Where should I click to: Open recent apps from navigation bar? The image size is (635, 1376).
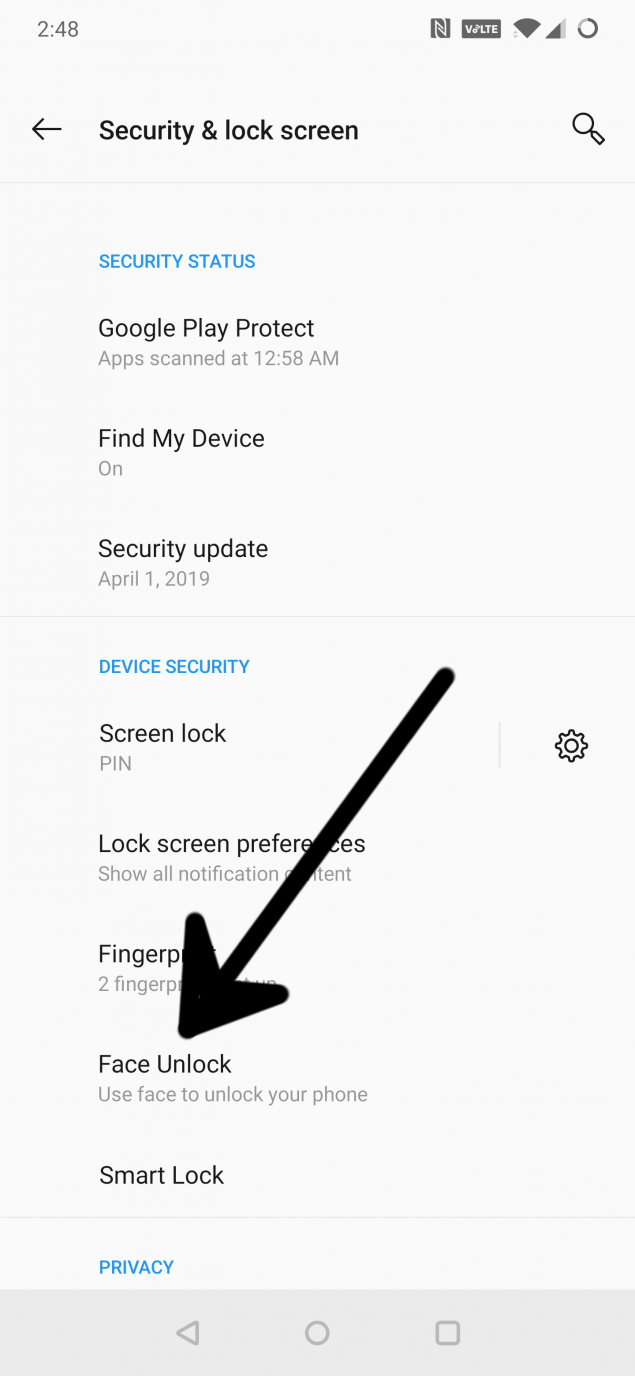[x=448, y=1332]
